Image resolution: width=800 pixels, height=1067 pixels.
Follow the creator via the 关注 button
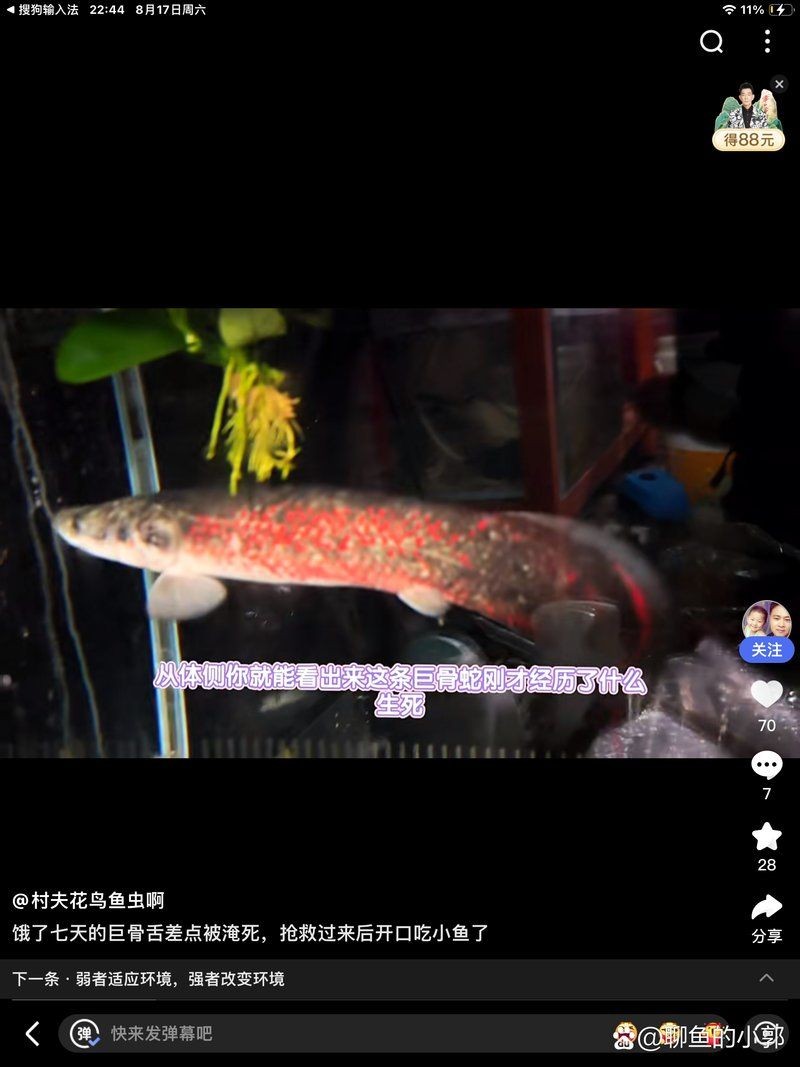point(766,650)
